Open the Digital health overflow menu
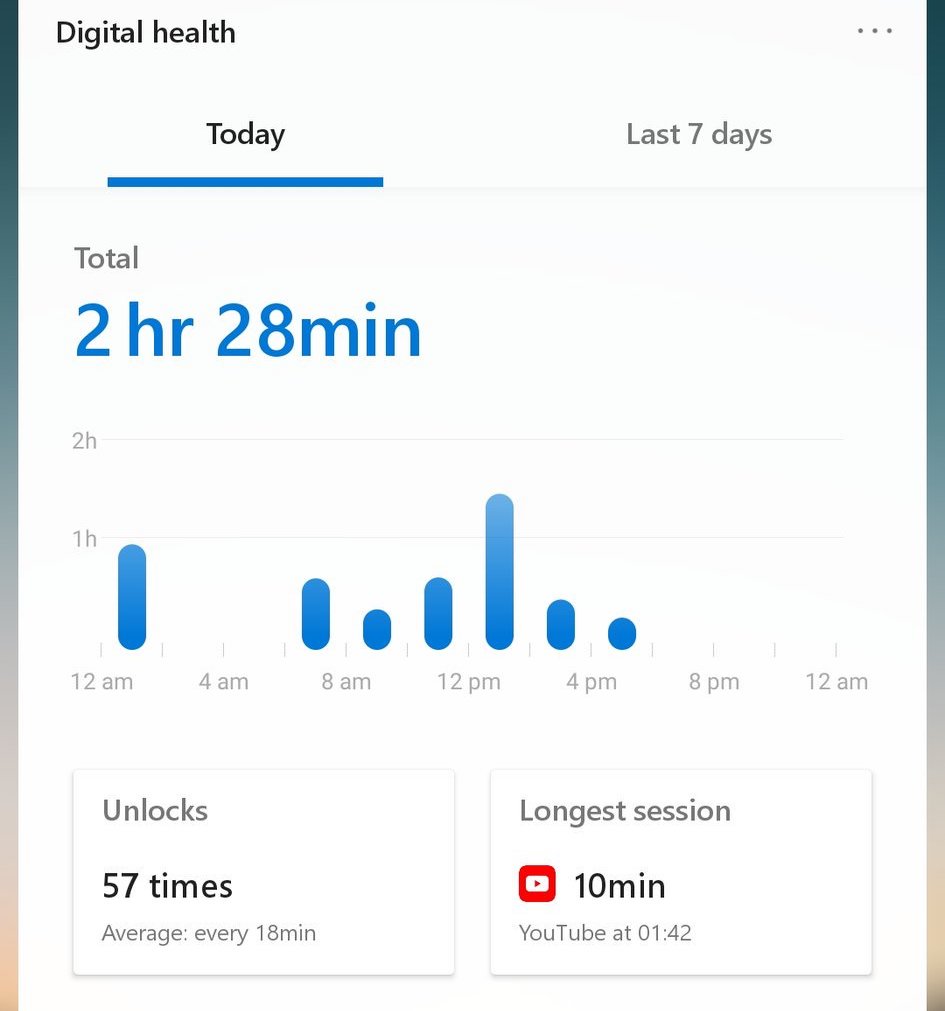945x1011 pixels. pos(874,31)
